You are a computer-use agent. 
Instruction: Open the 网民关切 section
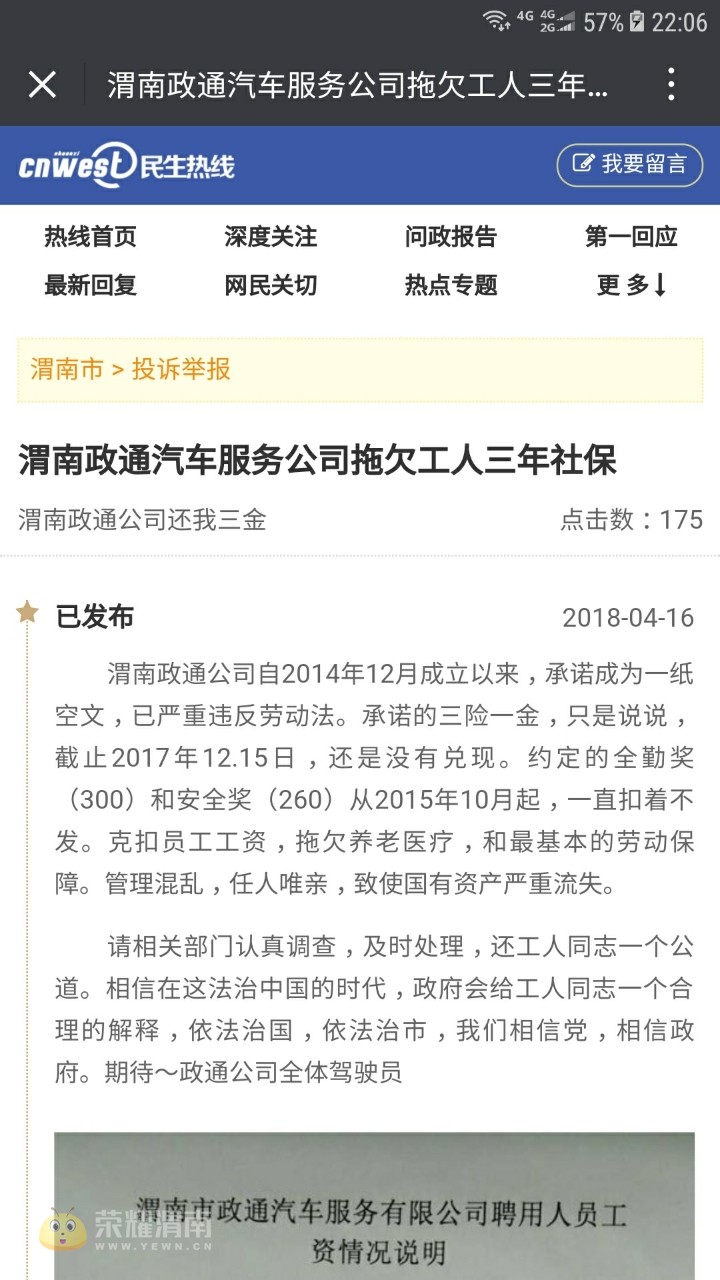point(270,285)
